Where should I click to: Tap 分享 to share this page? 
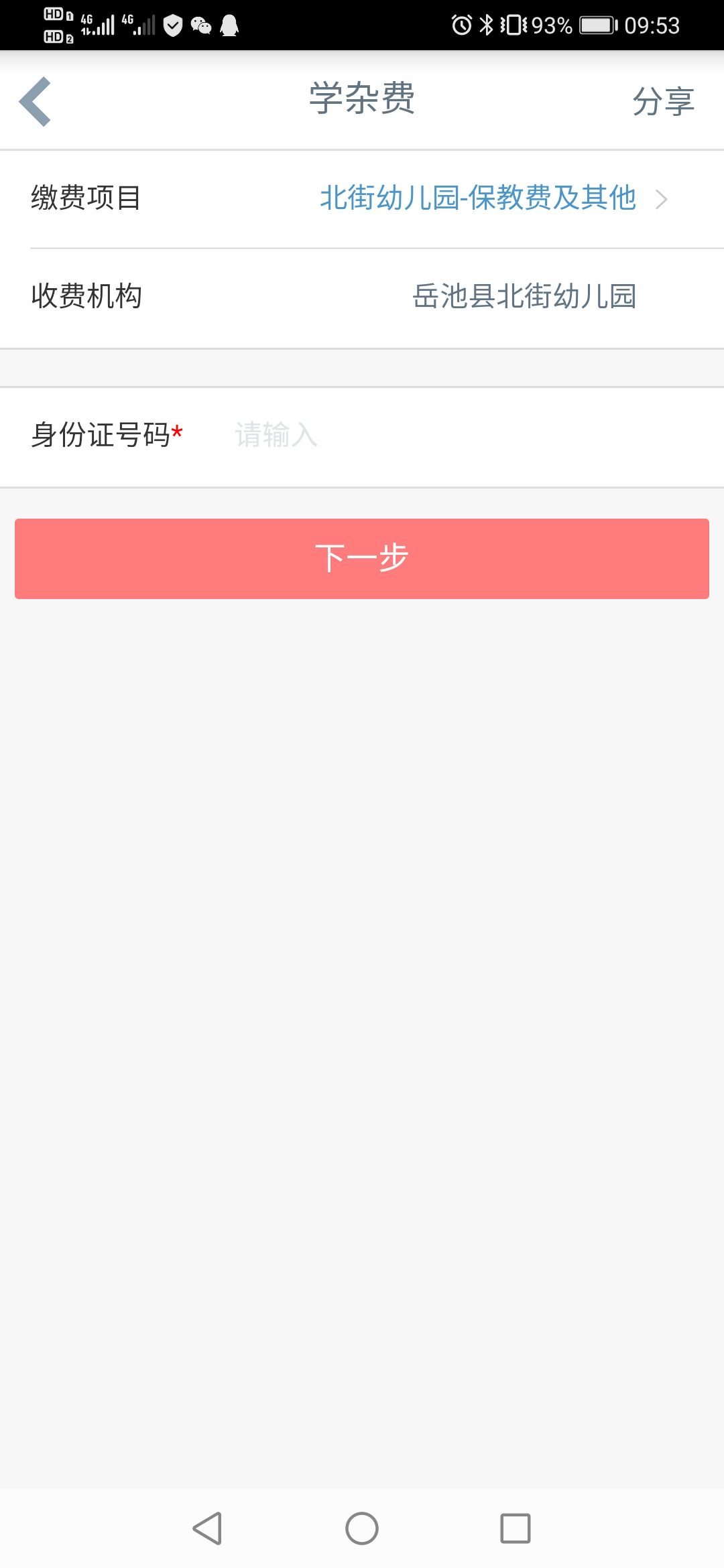click(x=663, y=101)
